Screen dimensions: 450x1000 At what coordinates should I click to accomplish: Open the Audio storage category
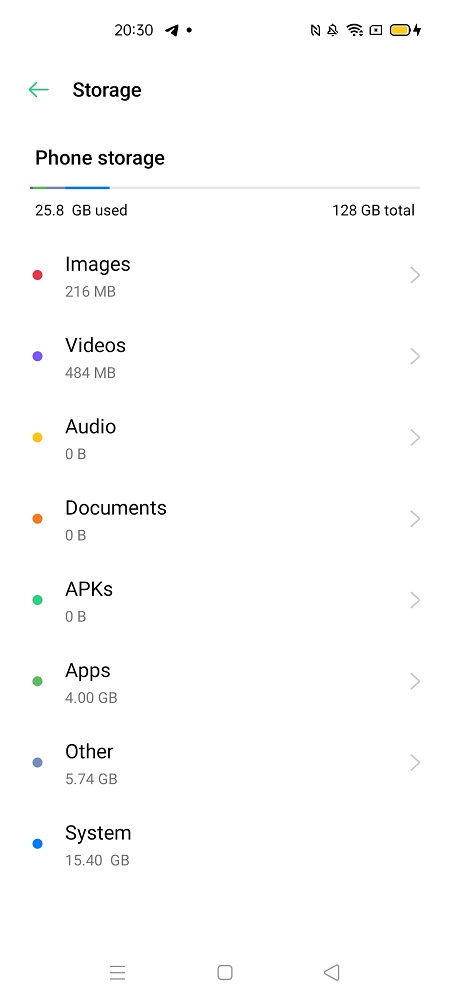225,438
